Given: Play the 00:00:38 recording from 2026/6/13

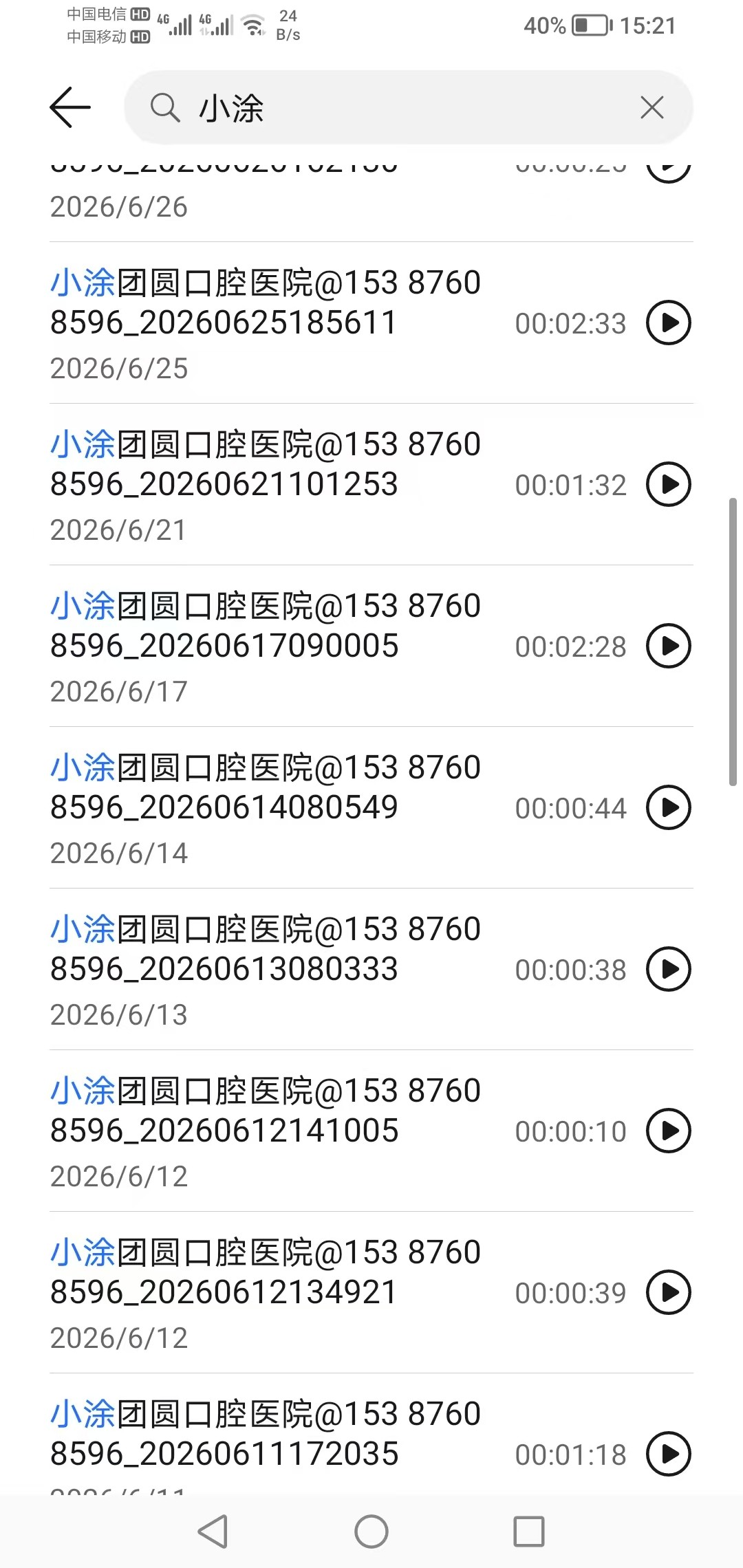Looking at the screenshot, I should click(x=669, y=969).
